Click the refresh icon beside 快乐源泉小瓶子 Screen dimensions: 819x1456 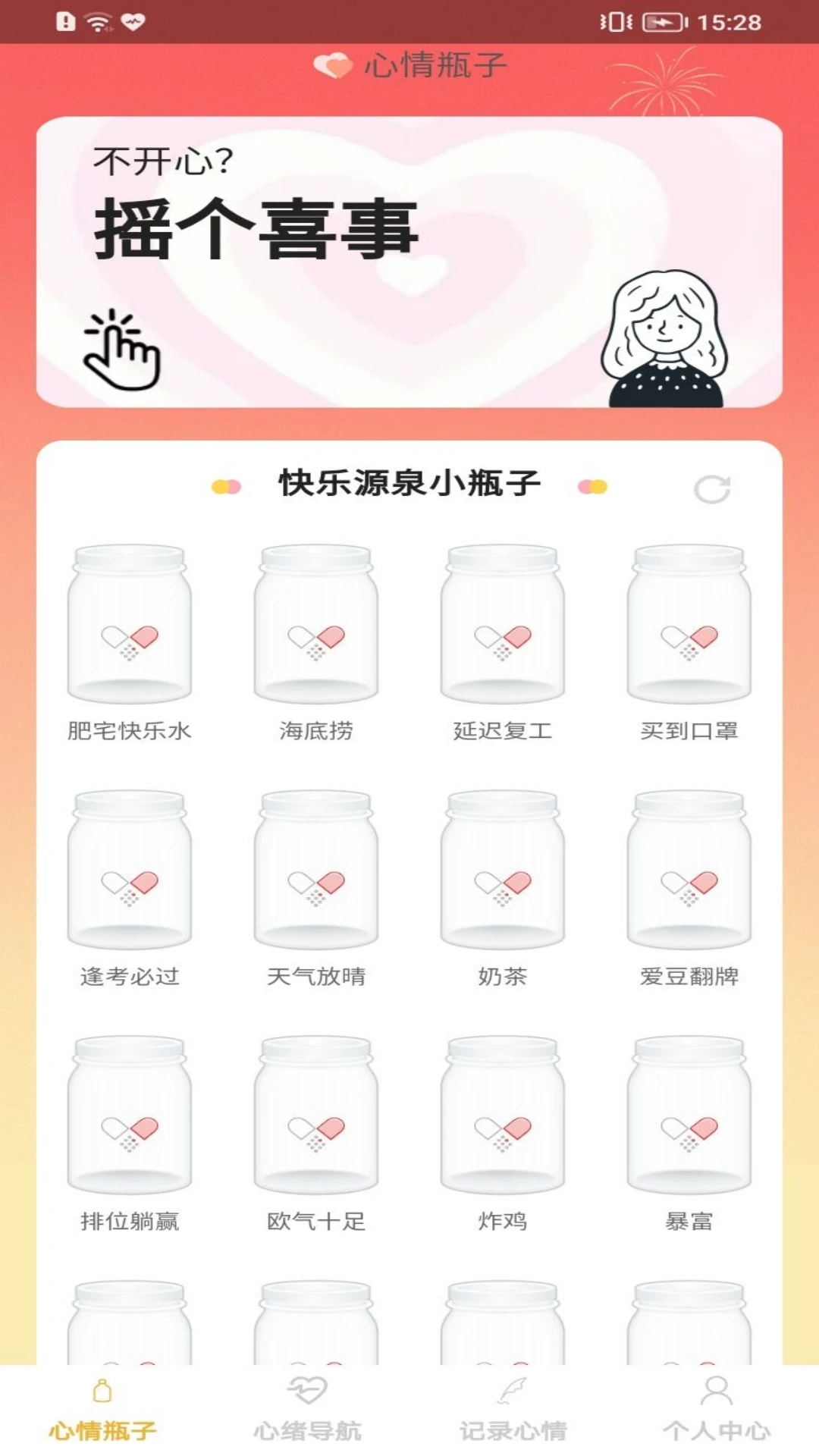tap(711, 489)
